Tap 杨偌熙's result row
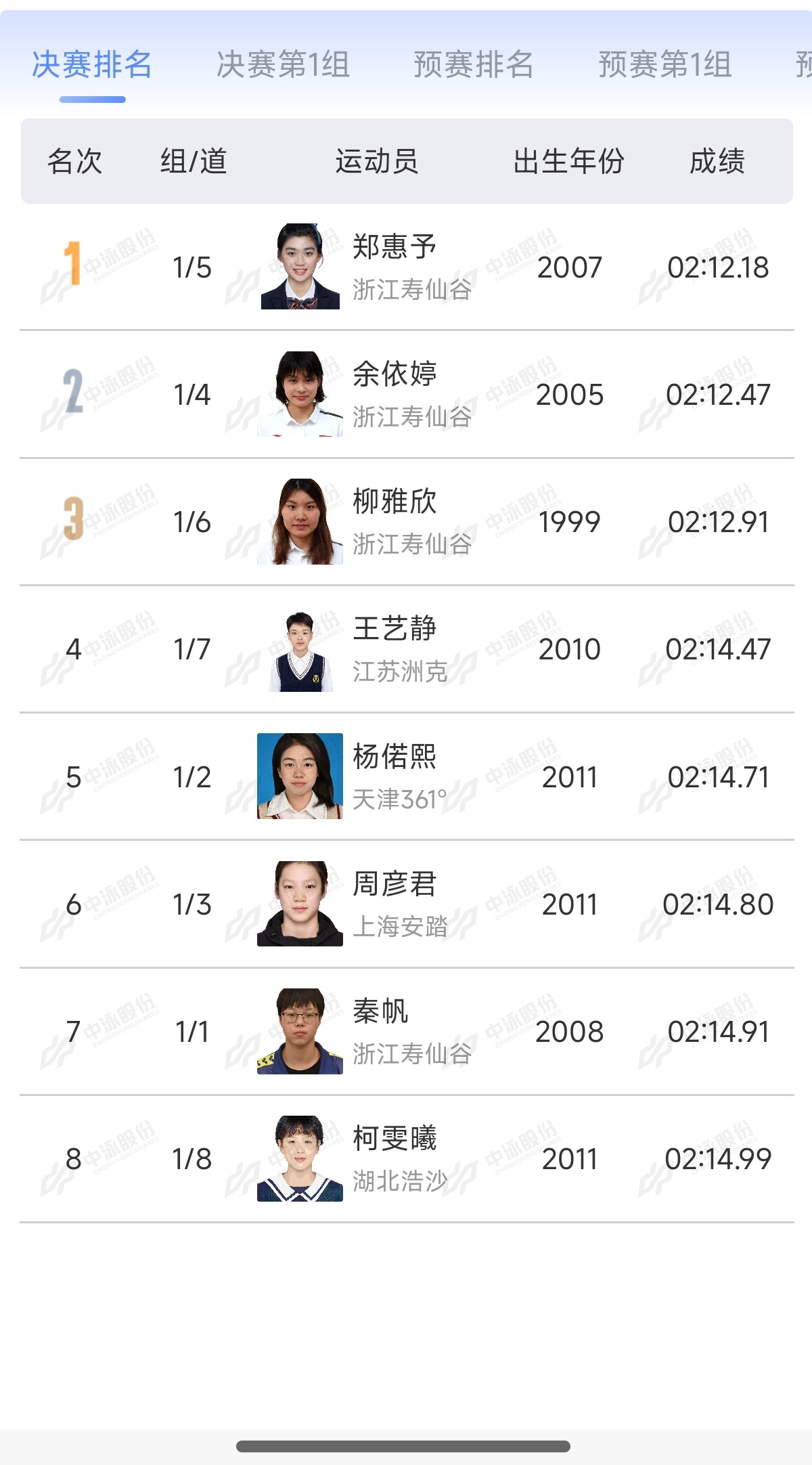 pyautogui.click(x=407, y=777)
